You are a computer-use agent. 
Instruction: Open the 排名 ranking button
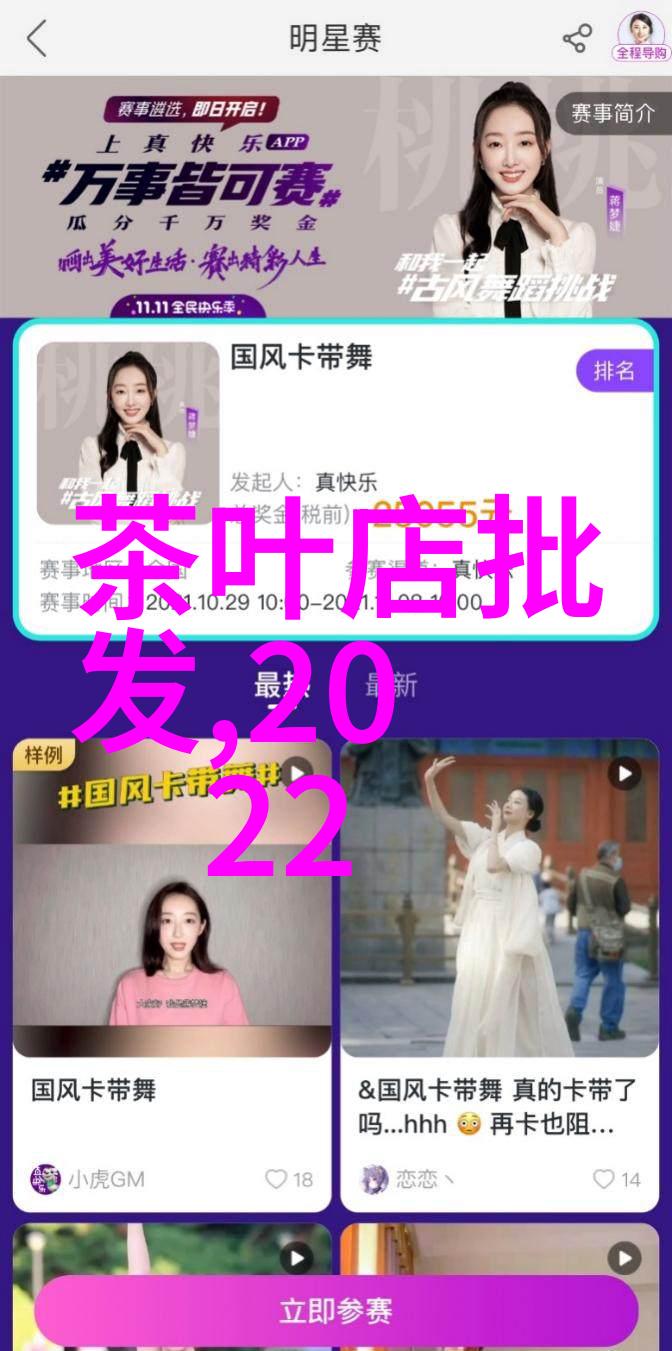point(613,371)
